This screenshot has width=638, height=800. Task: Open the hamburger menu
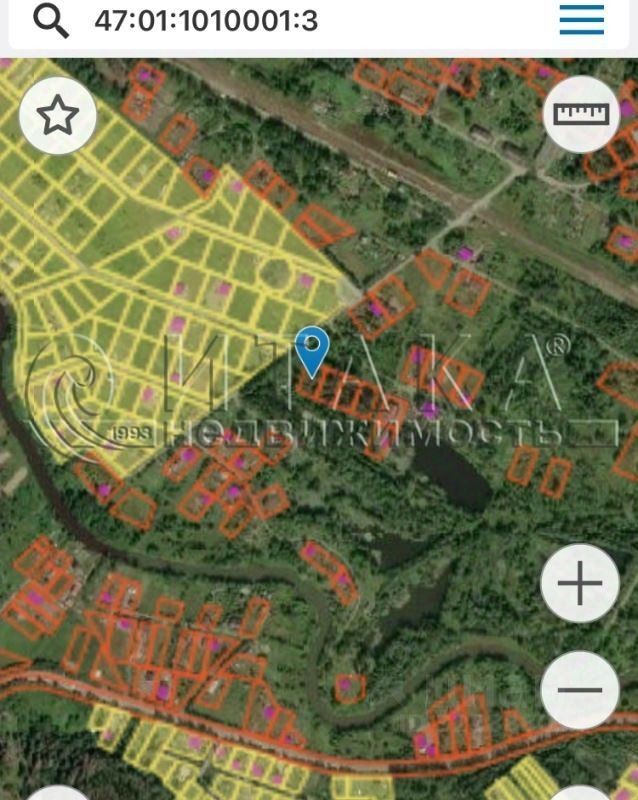(581, 19)
